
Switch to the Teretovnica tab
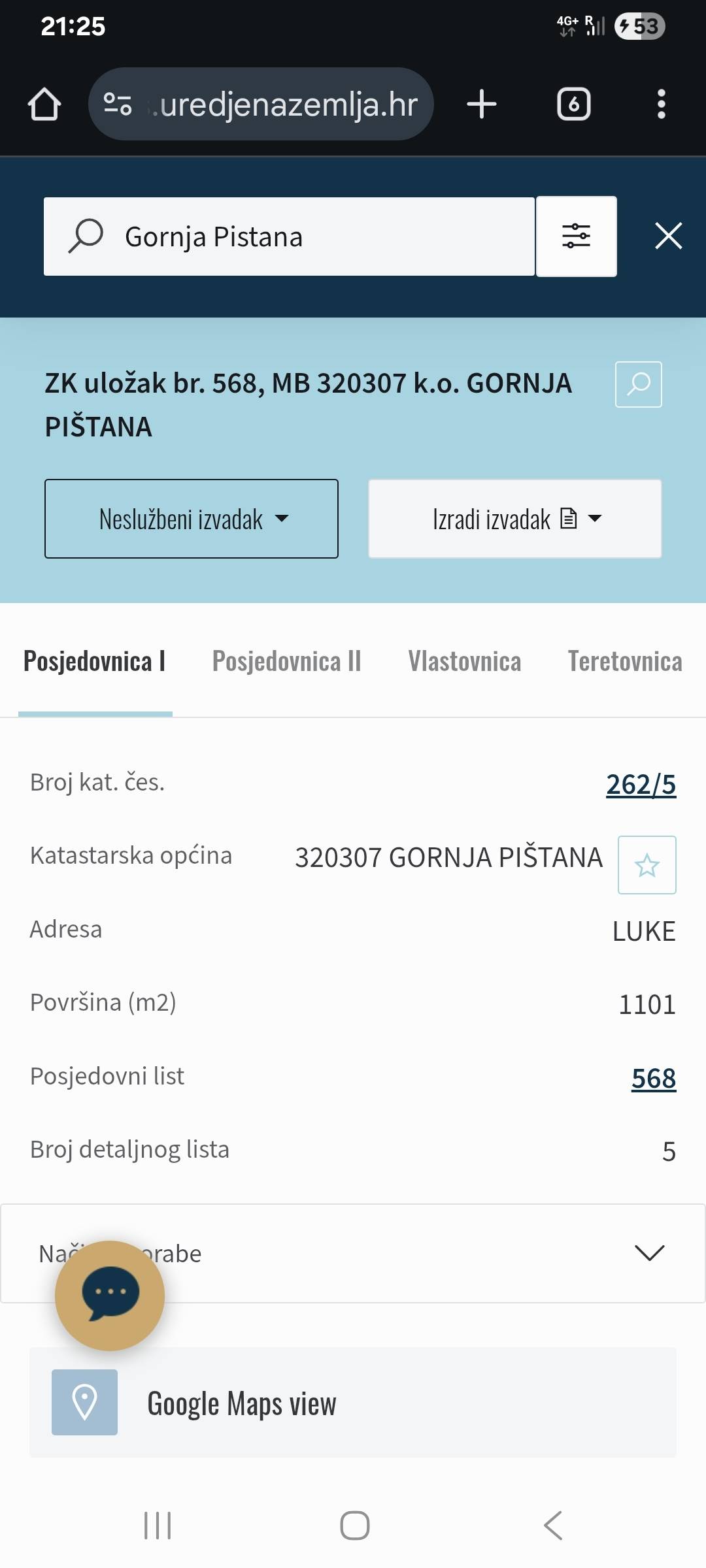point(624,662)
